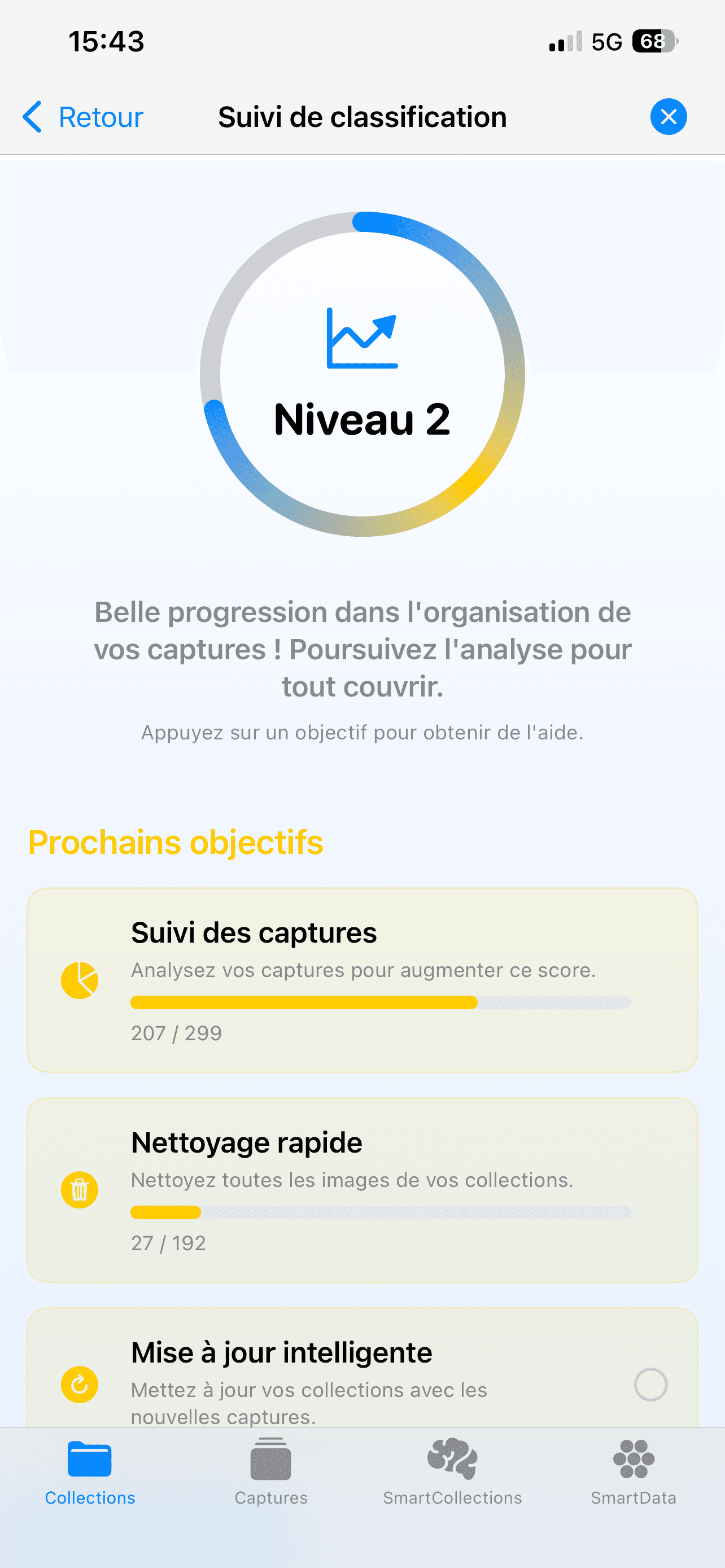Tap the back chevron next to Retour
The width and height of the screenshot is (725, 1568).
33,116
